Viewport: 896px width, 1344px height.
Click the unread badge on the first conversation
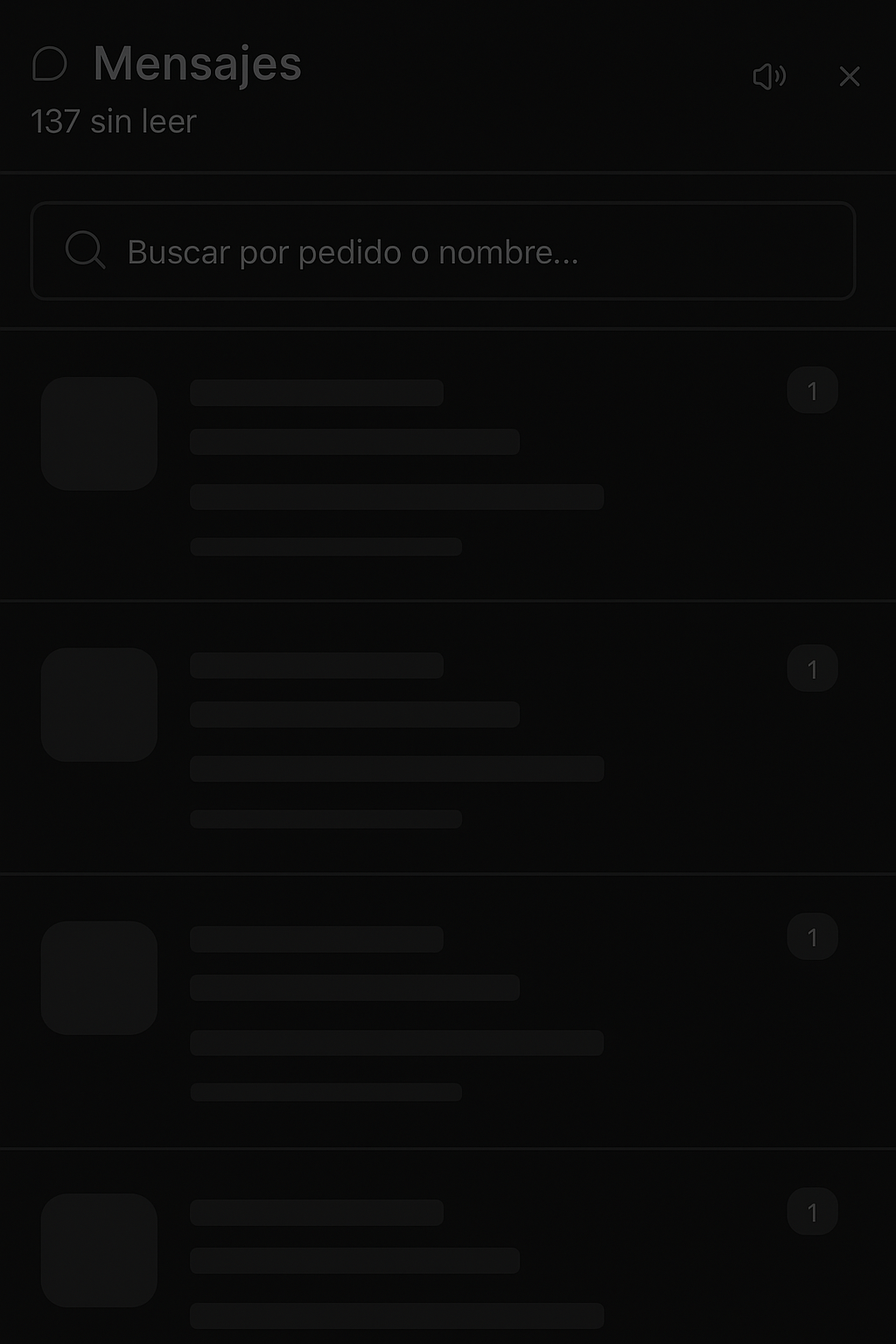click(812, 390)
